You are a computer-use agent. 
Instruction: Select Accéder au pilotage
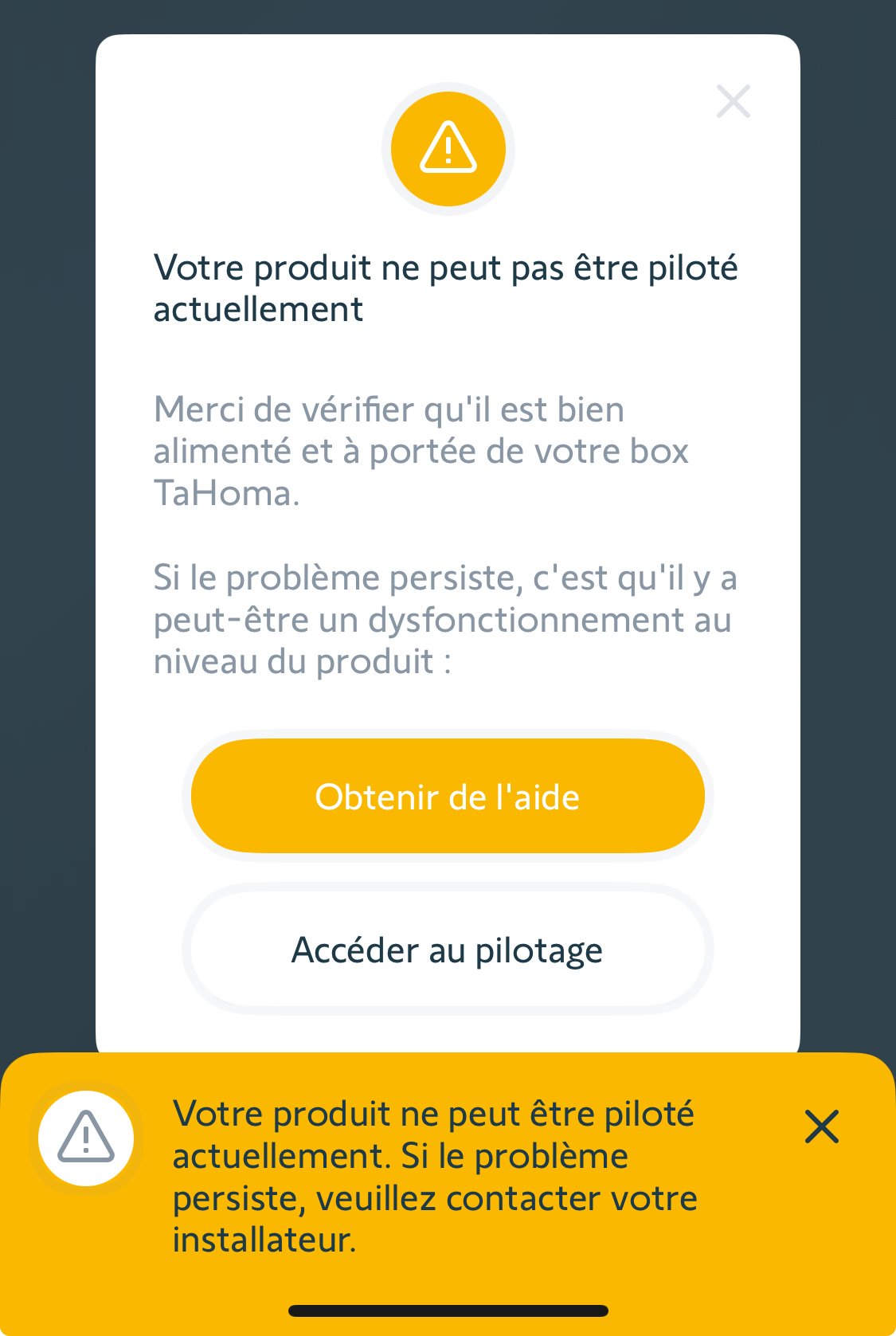coord(448,950)
